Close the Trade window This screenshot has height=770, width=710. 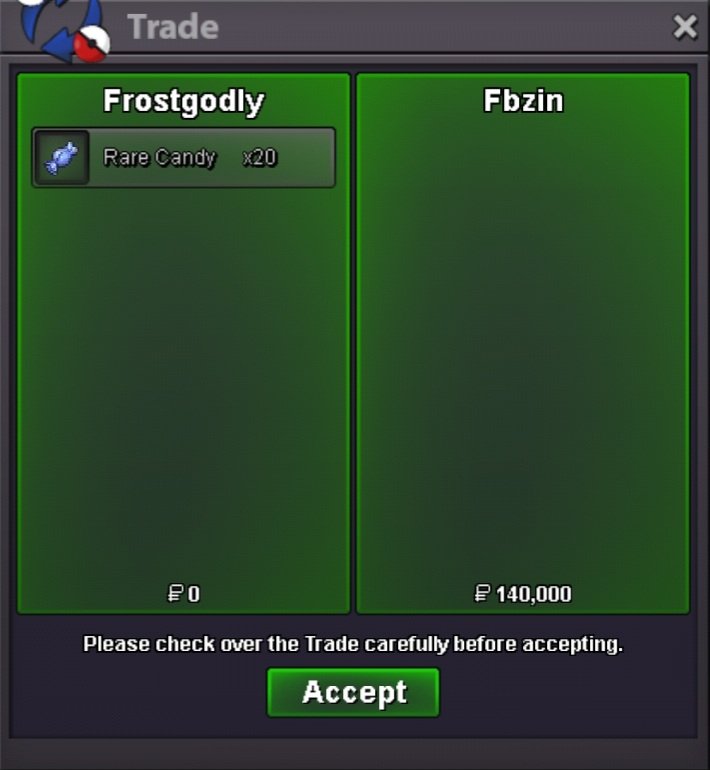(685, 27)
